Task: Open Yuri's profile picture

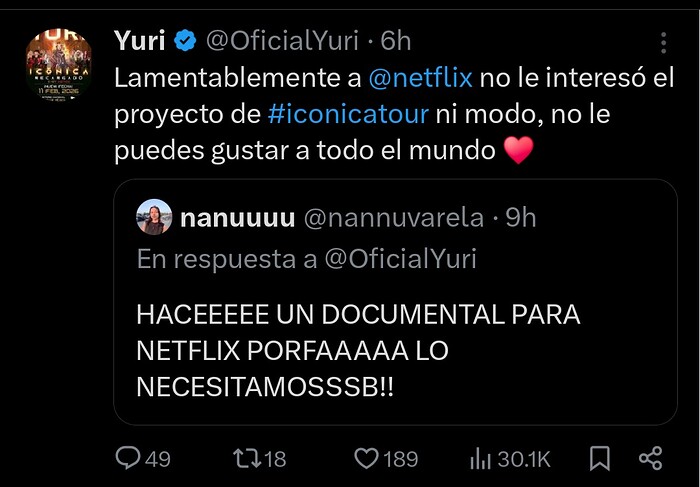Action: click(x=59, y=64)
